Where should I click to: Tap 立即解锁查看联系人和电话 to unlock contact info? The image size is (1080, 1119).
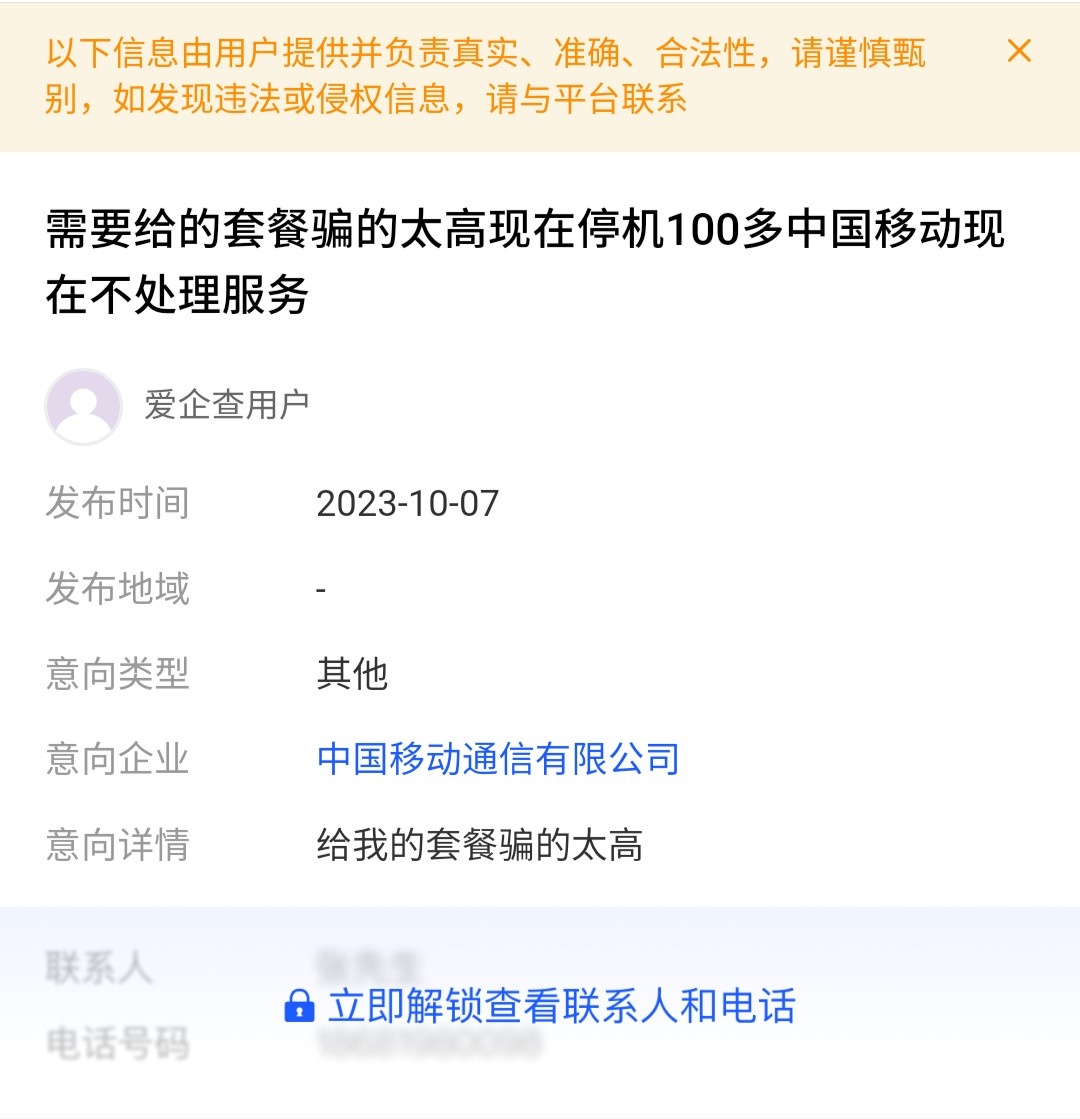pyautogui.click(x=540, y=1006)
